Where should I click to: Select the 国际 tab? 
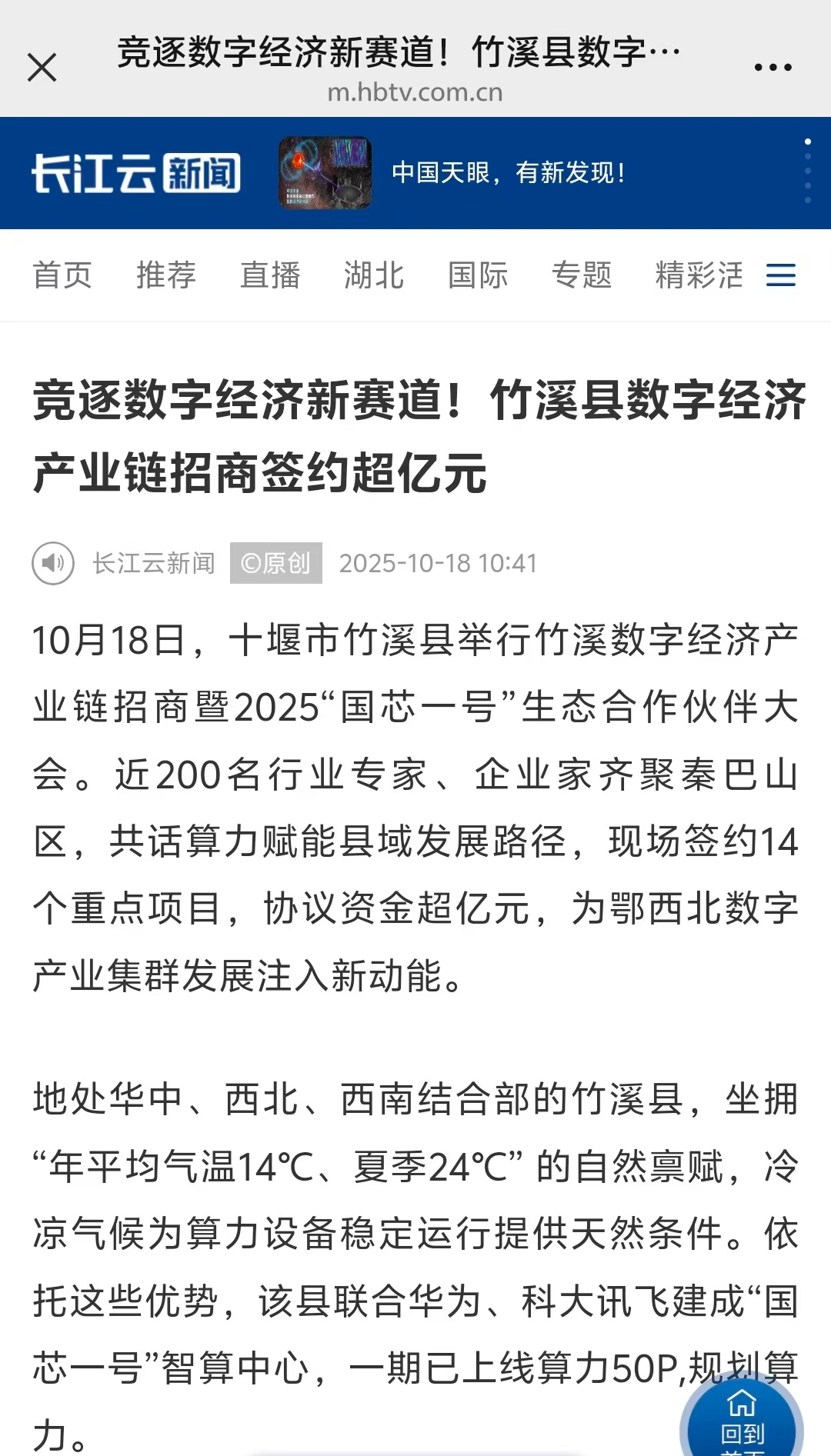click(478, 275)
